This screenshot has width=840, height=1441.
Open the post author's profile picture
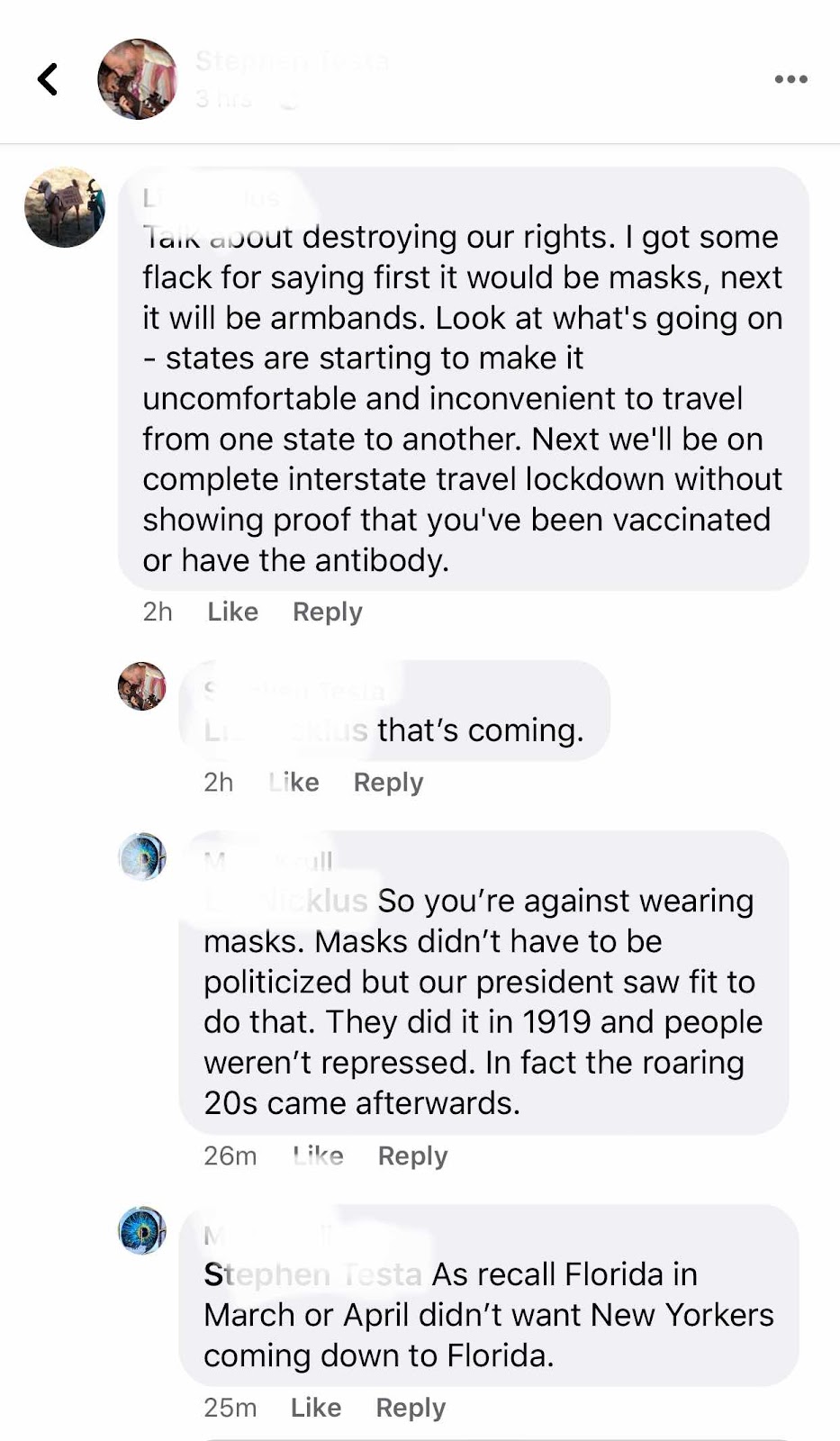[x=137, y=79]
